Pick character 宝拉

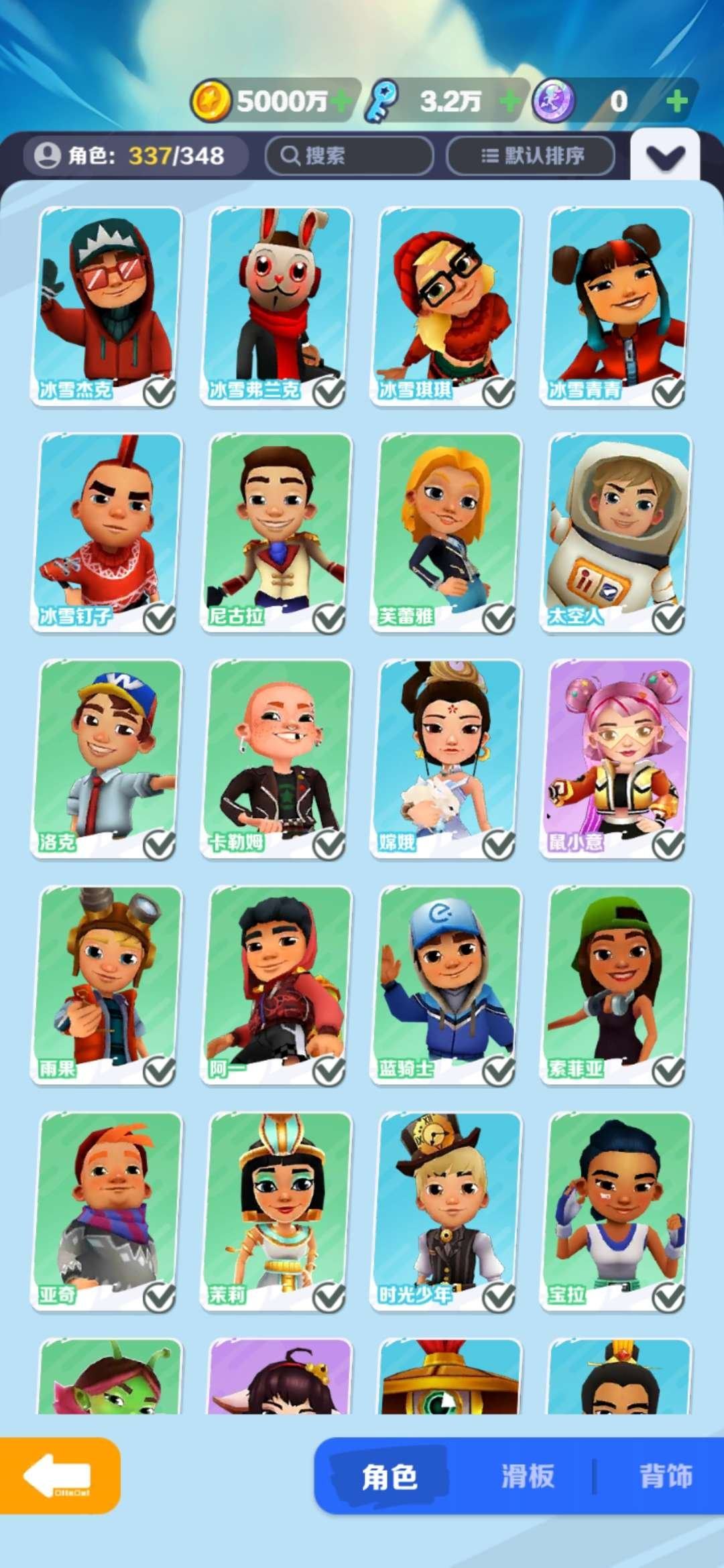click(x=617, y=1210)
